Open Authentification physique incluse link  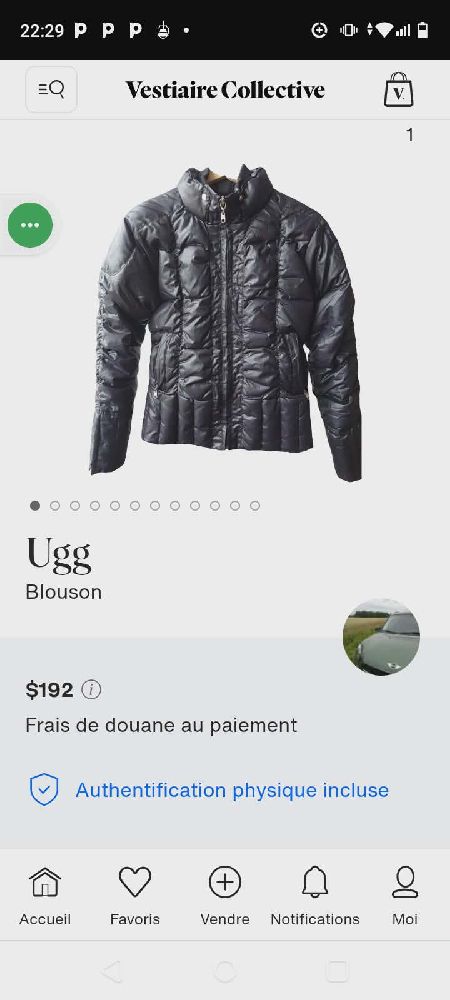pos(232,790)
